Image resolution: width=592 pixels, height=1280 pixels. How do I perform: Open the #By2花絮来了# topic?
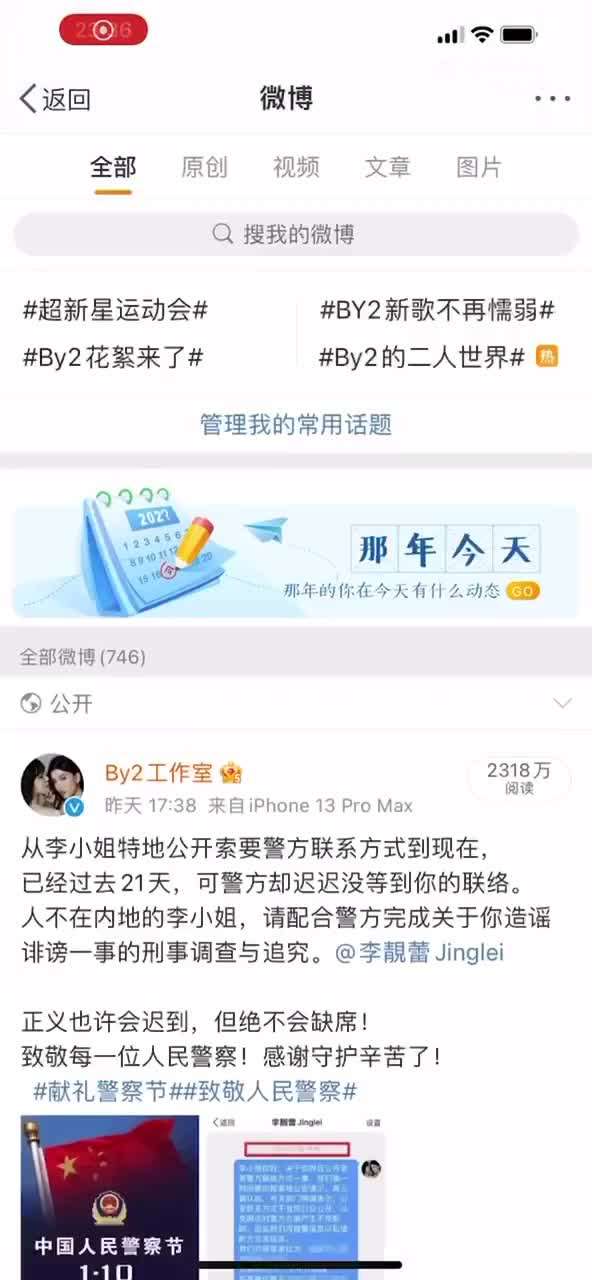pos(113,356)
